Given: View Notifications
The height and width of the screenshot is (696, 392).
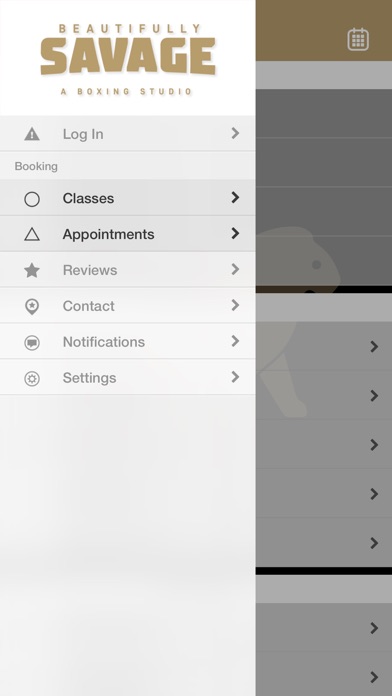Looking at the screenshot, I should click(127, 342).
